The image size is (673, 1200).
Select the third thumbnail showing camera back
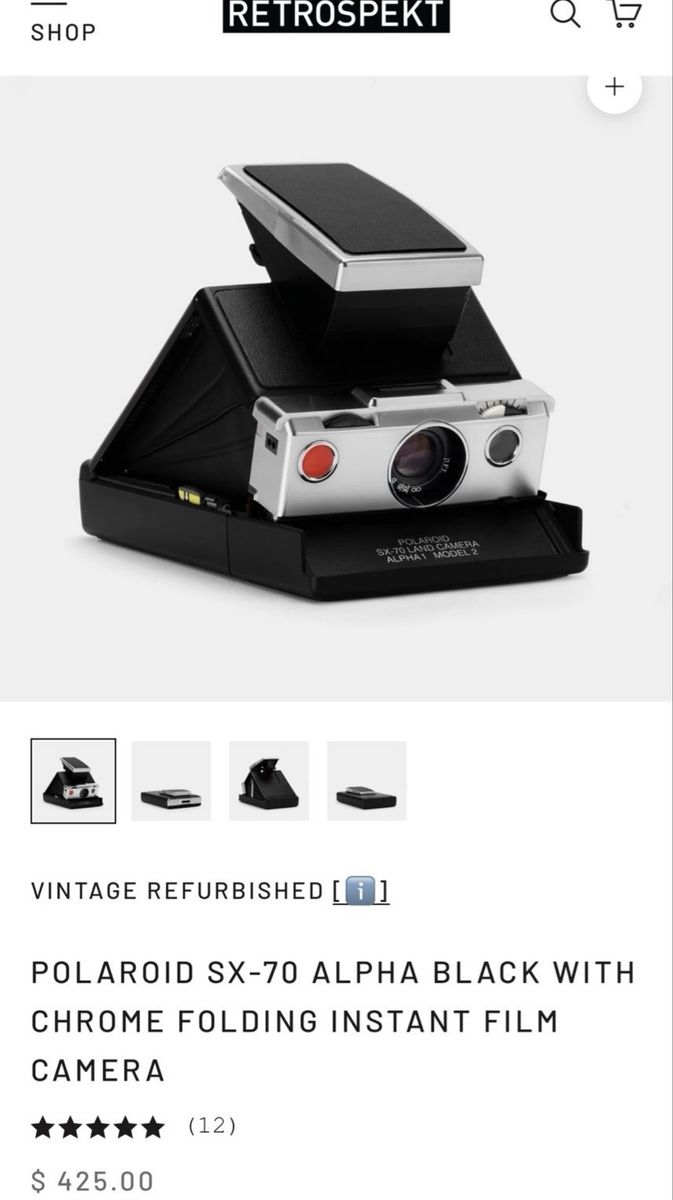(x=269, y=781)
